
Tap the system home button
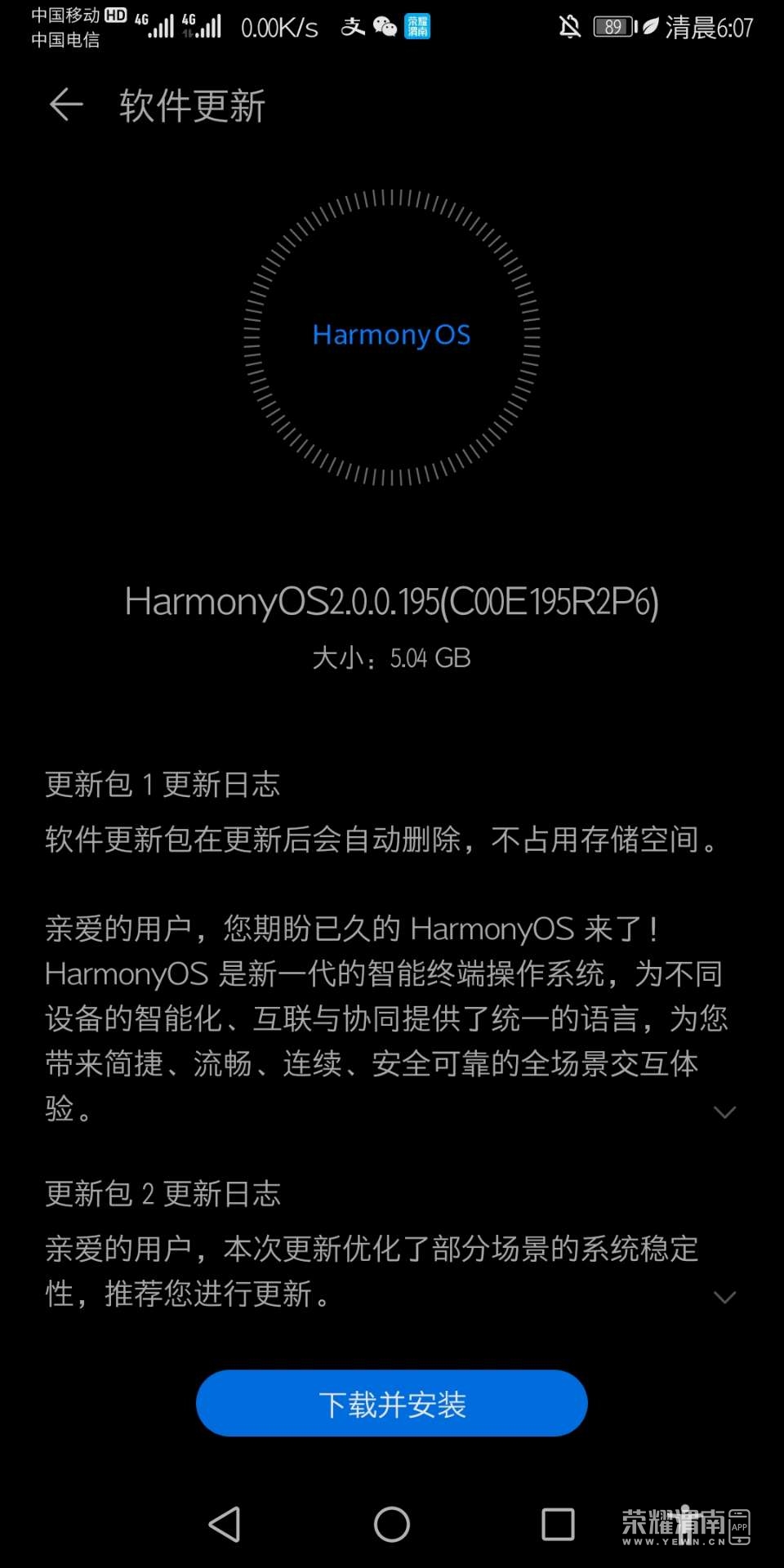click(x=392, y=1524)
